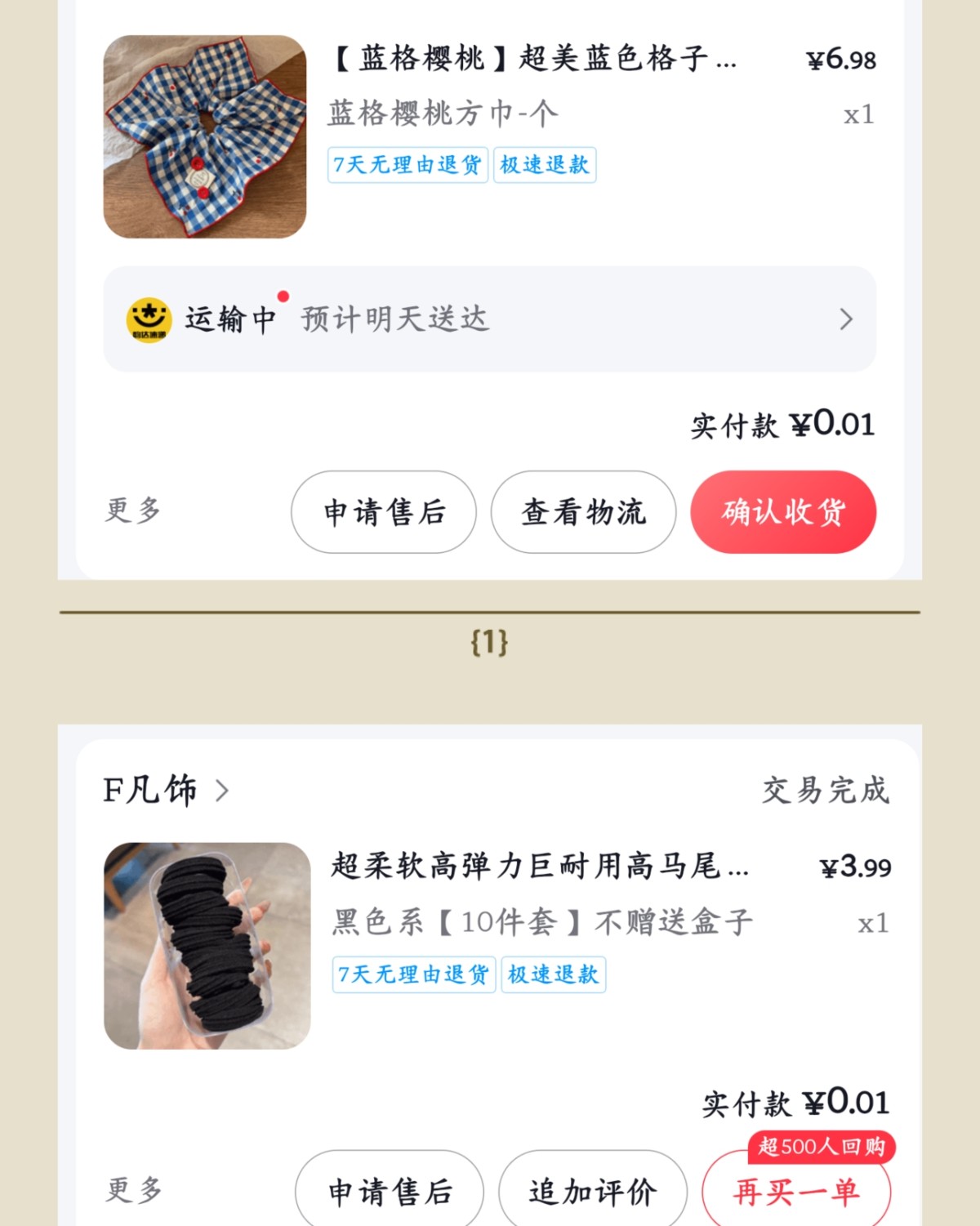Click the 确认收货 button
Screen dimensions: 980x1226
coord(782,512)
